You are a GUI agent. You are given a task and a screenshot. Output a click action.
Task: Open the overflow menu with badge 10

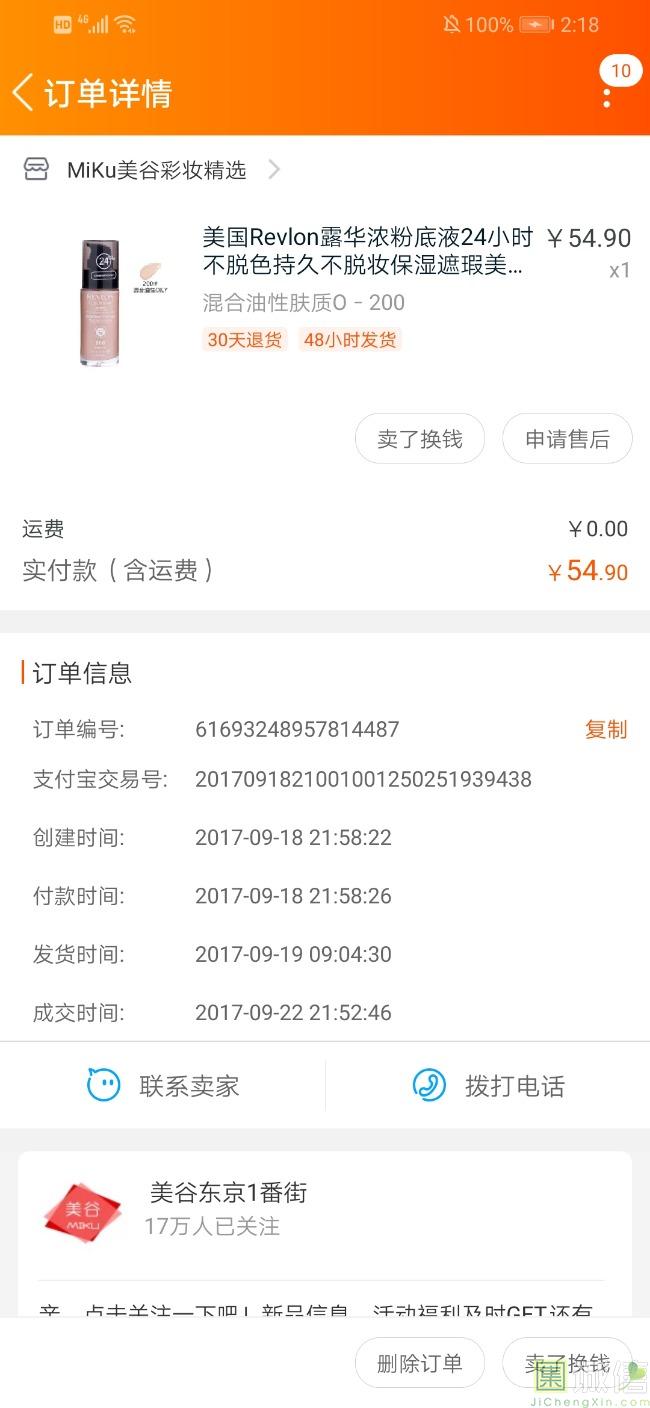(607, 96)
